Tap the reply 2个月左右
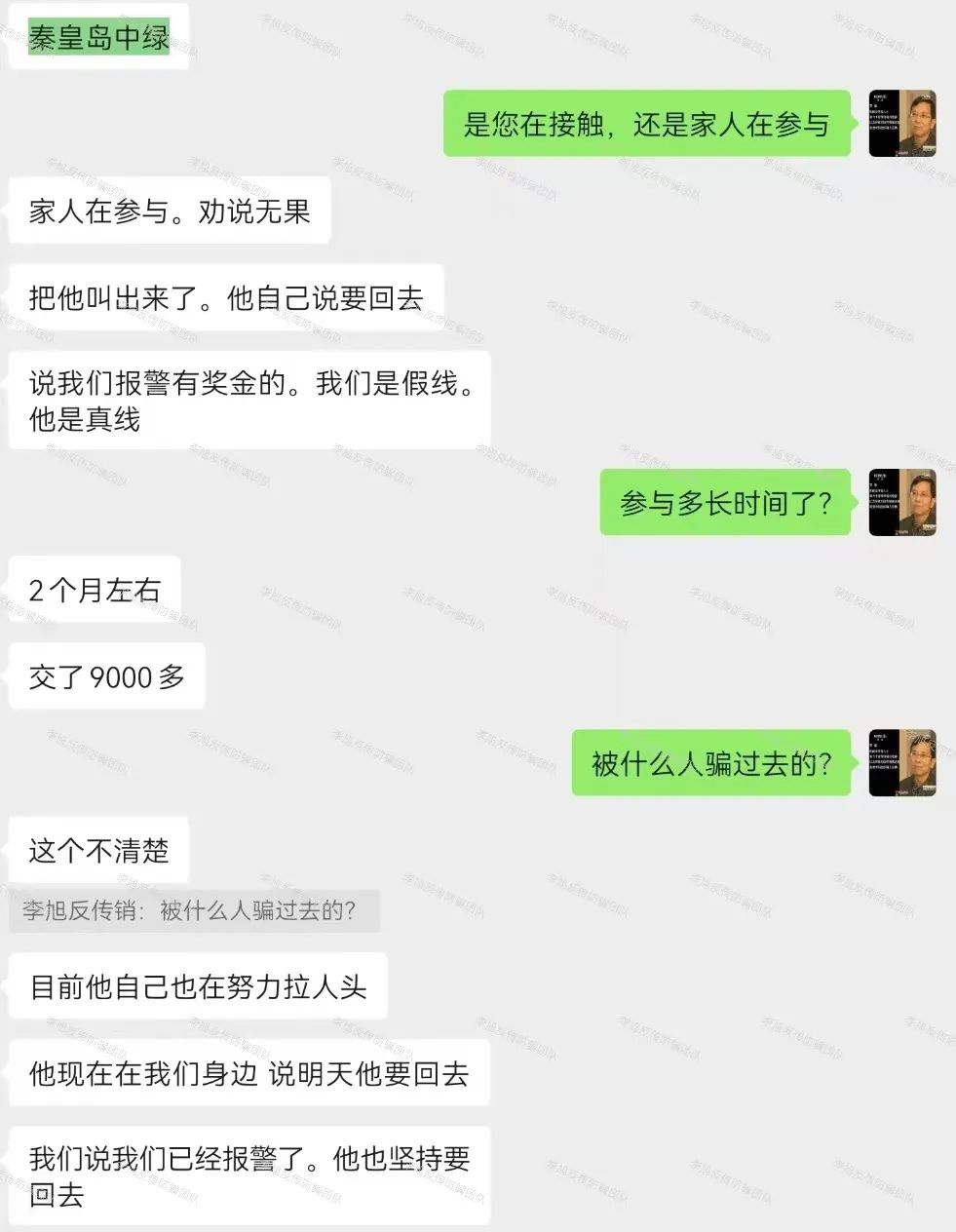Viewport: 956px width, 1232px height. 93,588
